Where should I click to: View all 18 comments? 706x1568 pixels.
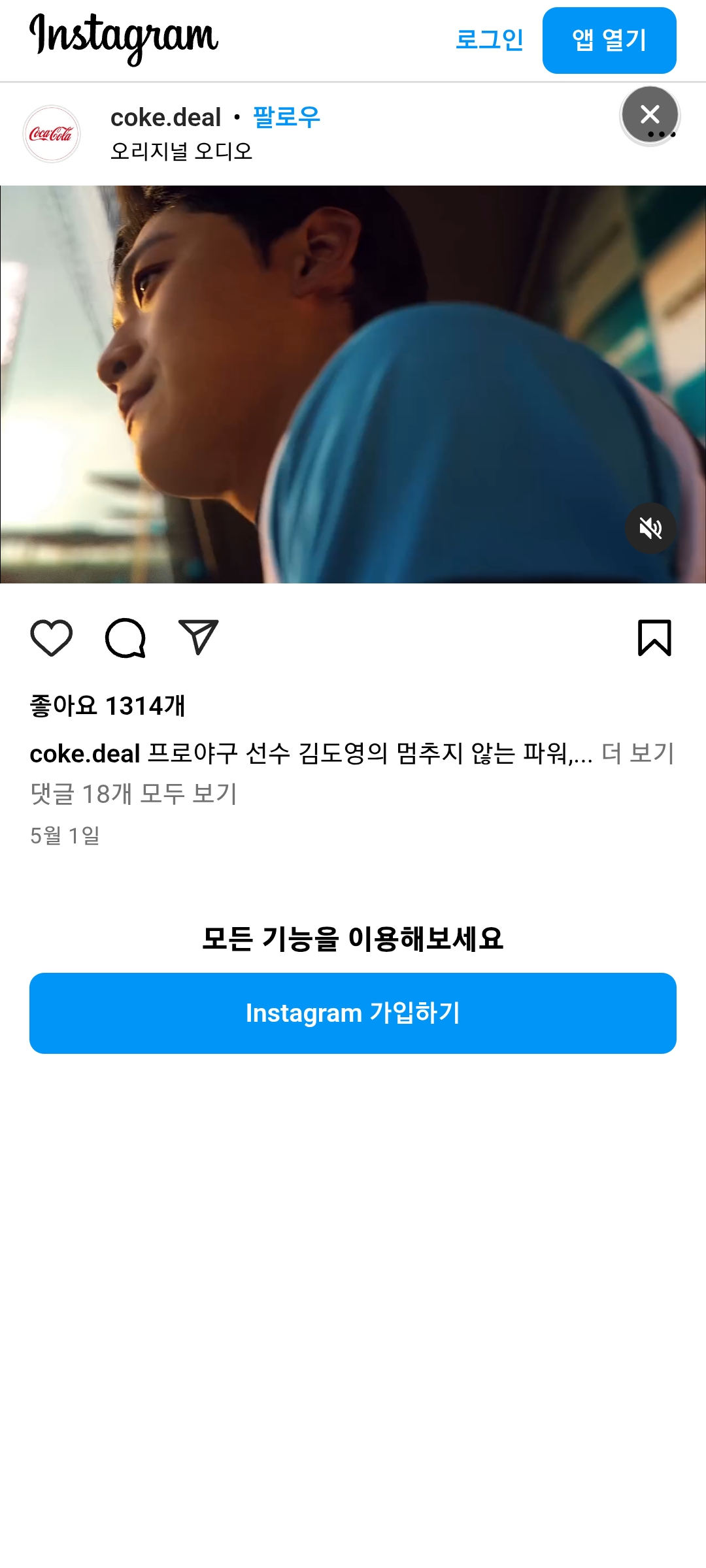(133, 794)
